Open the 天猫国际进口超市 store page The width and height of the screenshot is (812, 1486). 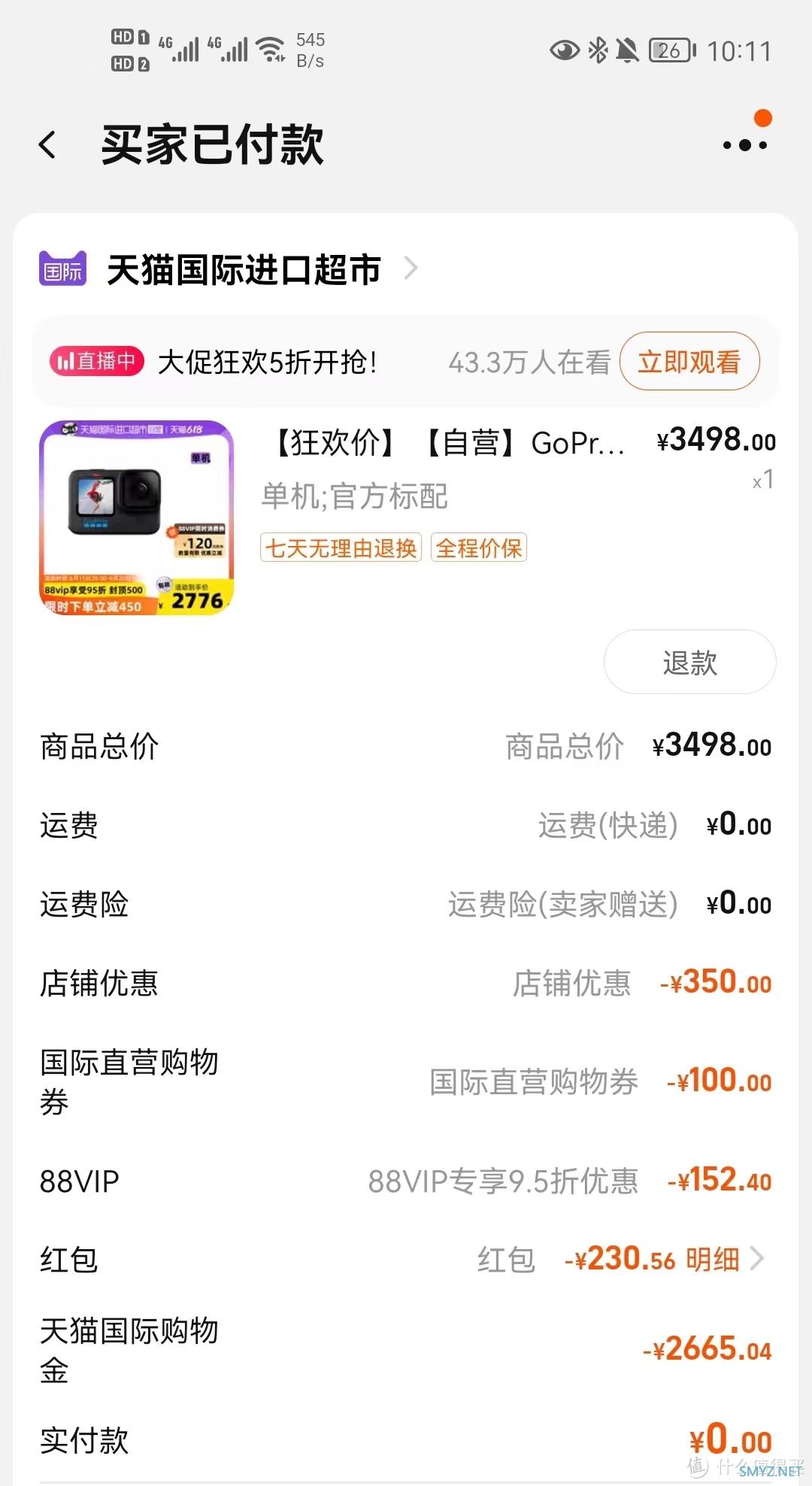[244, 269]
